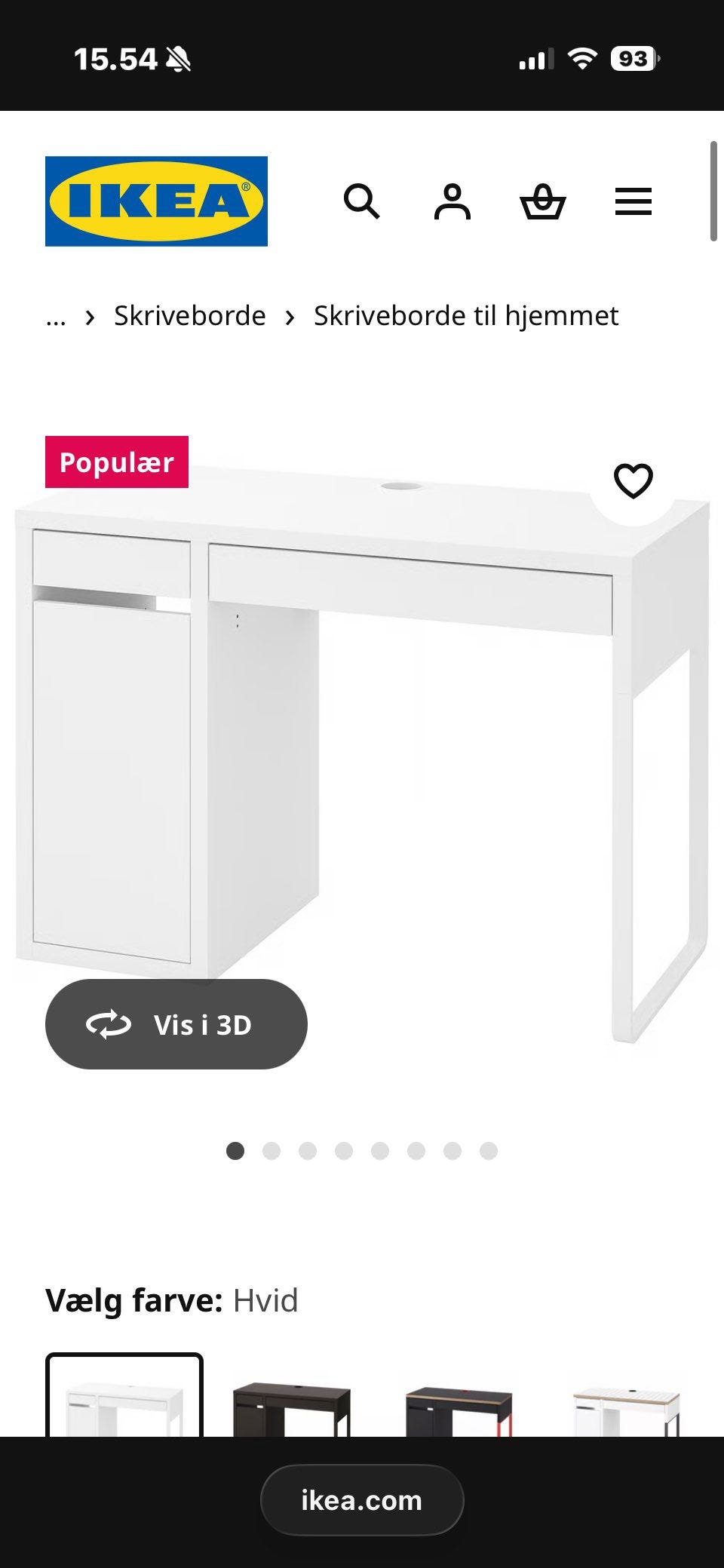Click the 3D rotate icon inside Vis i 3D

[x=108, y=1025]
